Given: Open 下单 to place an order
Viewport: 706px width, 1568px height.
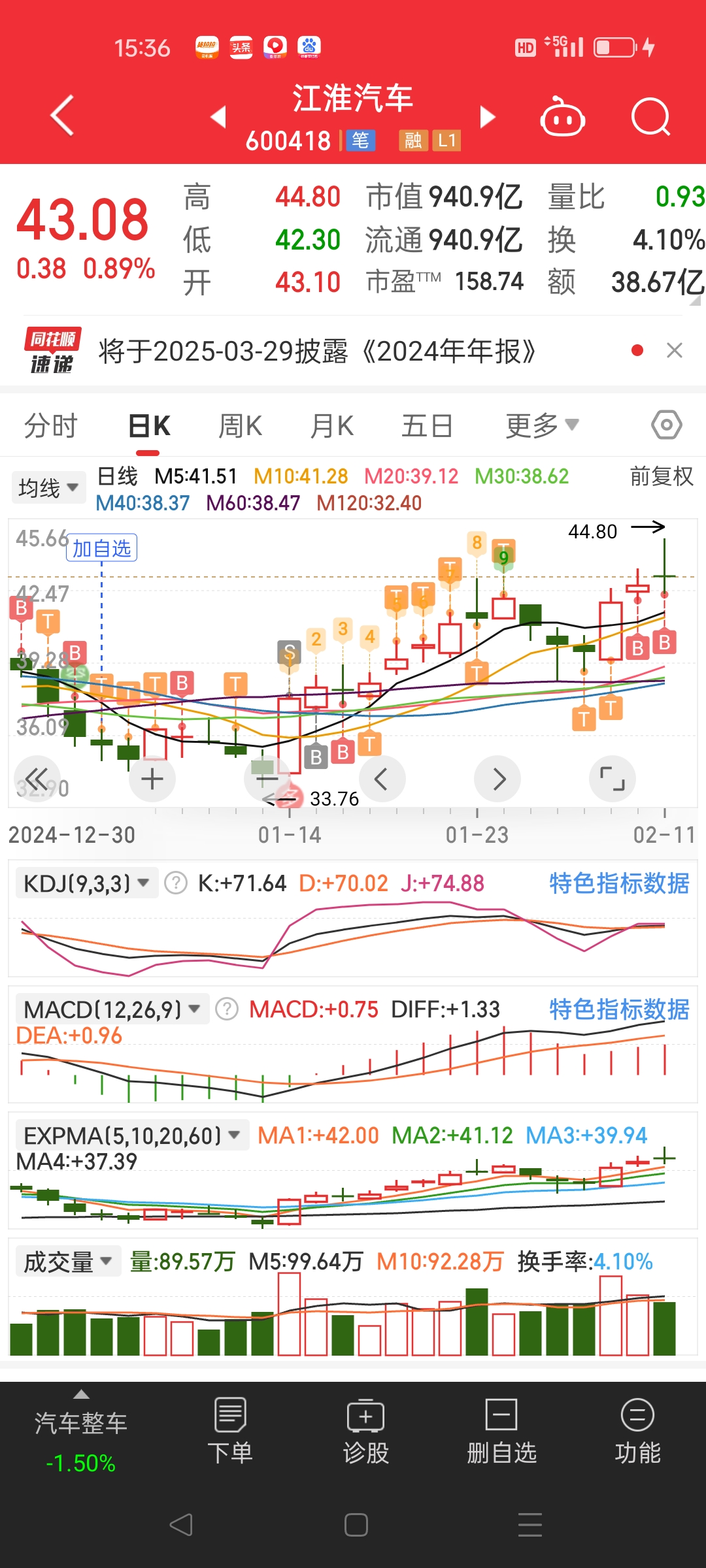Looking at the screenshot, I should [x=230, y=1431].
